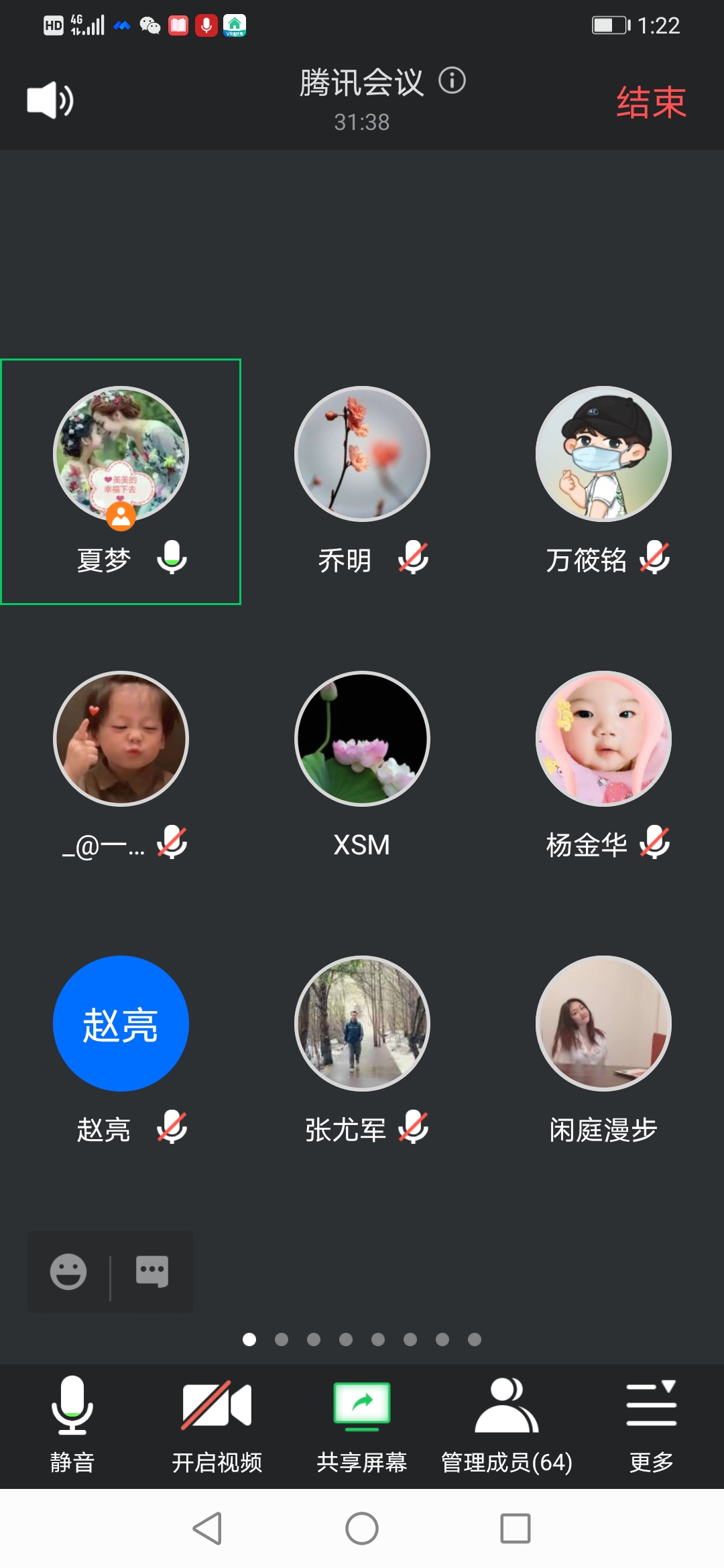Open meeting info icon beside 腾讯会议

pos(452,81)
